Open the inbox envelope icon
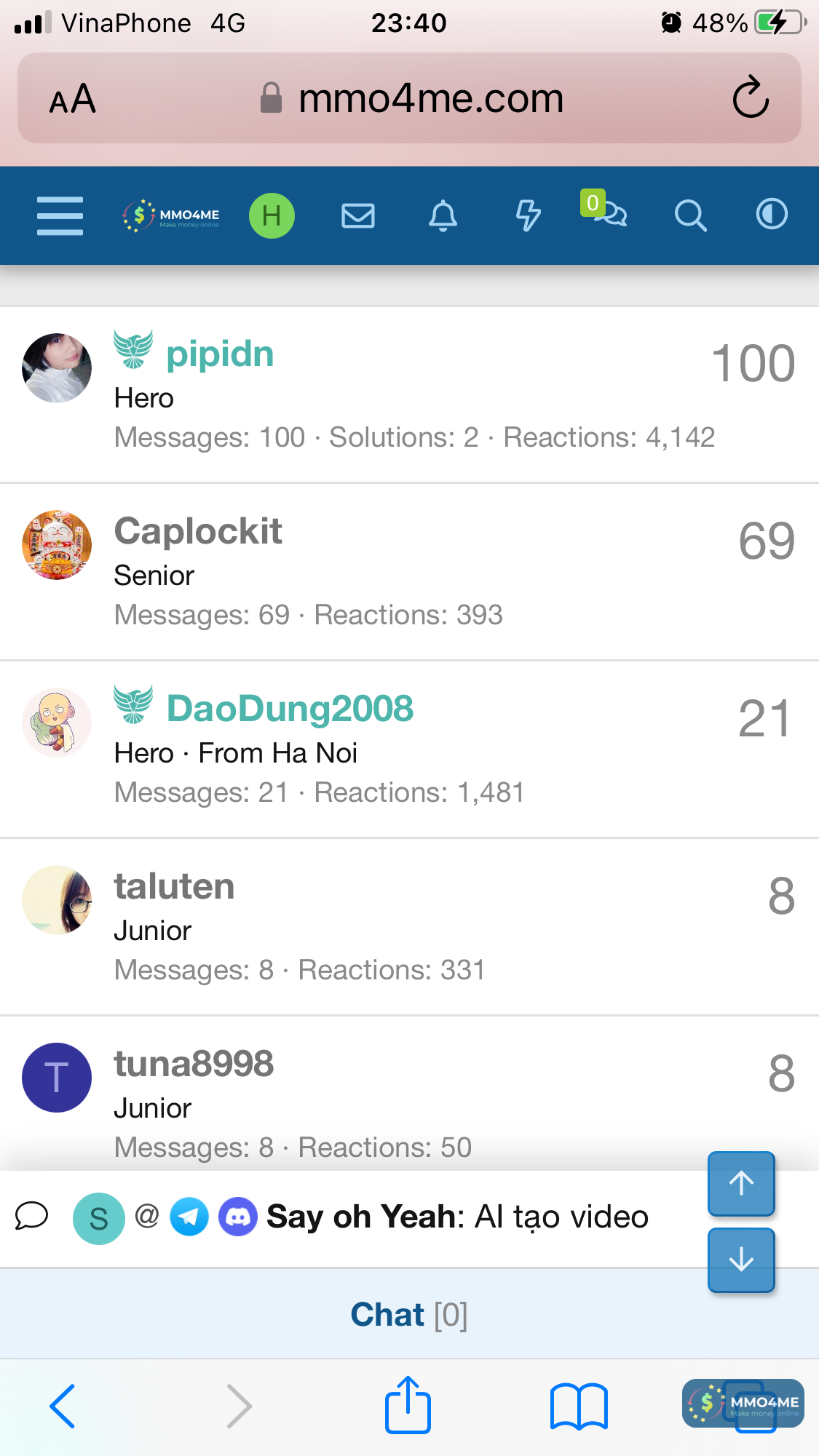819x1456 pixels. click(x=358, y=215)
